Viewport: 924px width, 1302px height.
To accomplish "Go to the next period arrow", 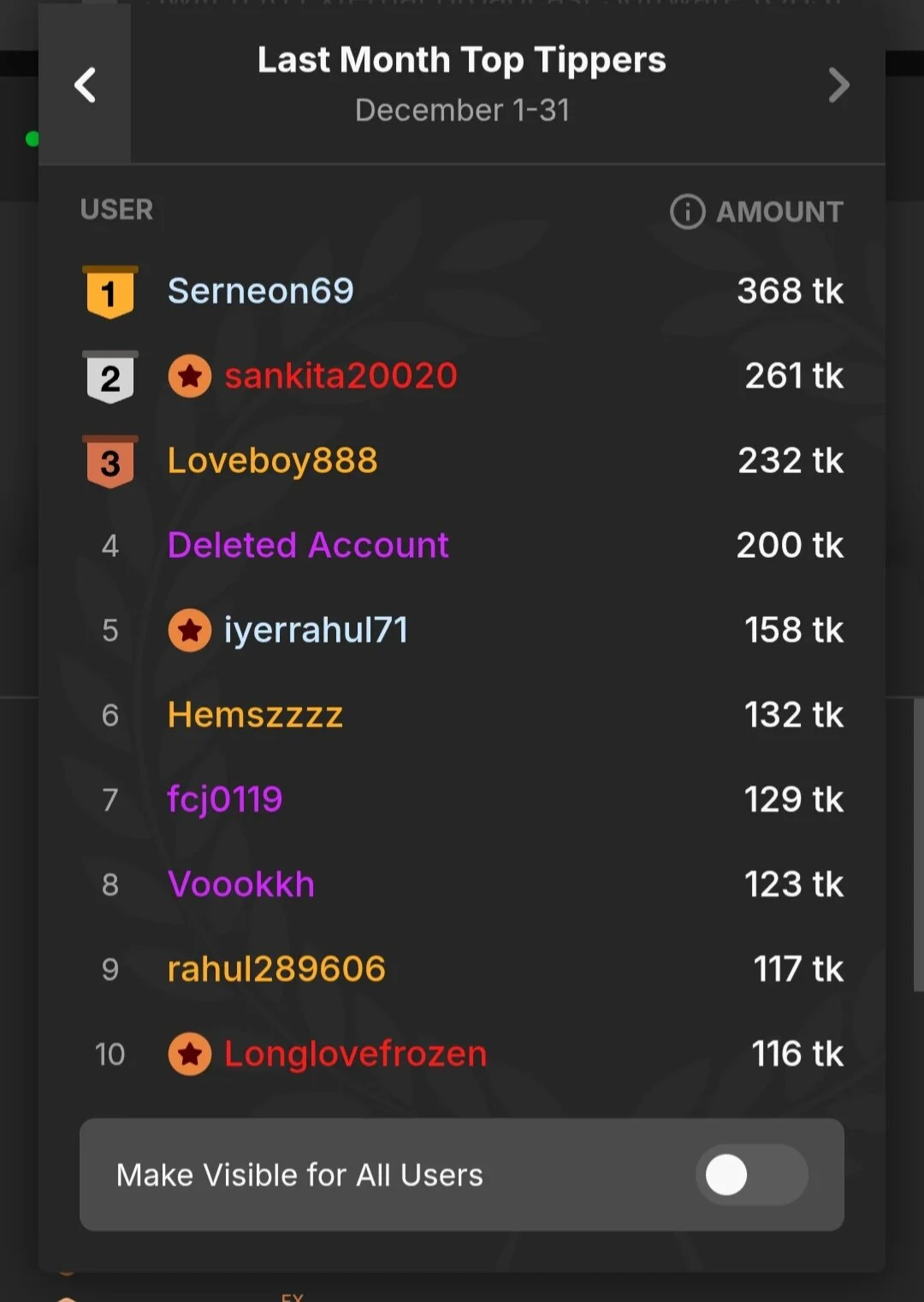I will 838,85.
